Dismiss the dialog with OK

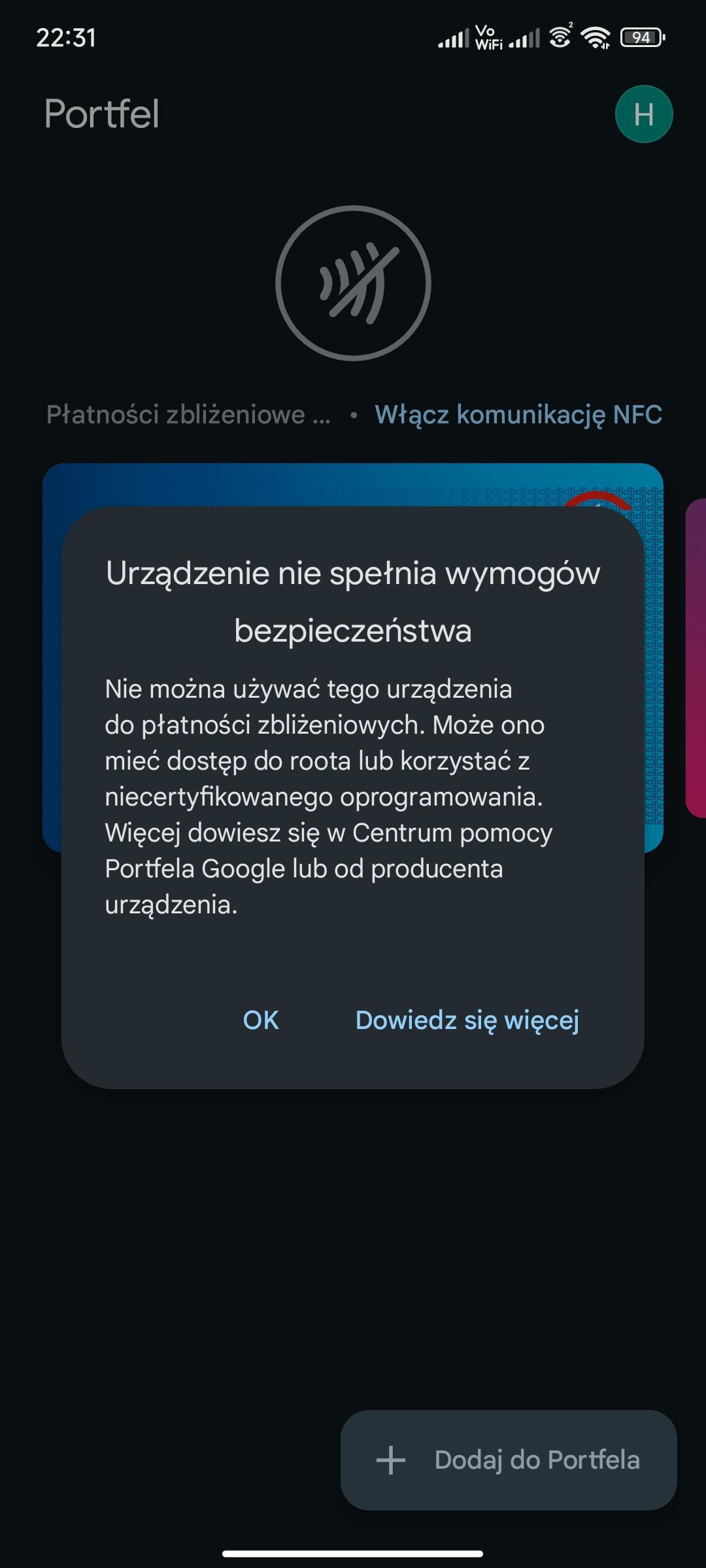click(261, 1020)
